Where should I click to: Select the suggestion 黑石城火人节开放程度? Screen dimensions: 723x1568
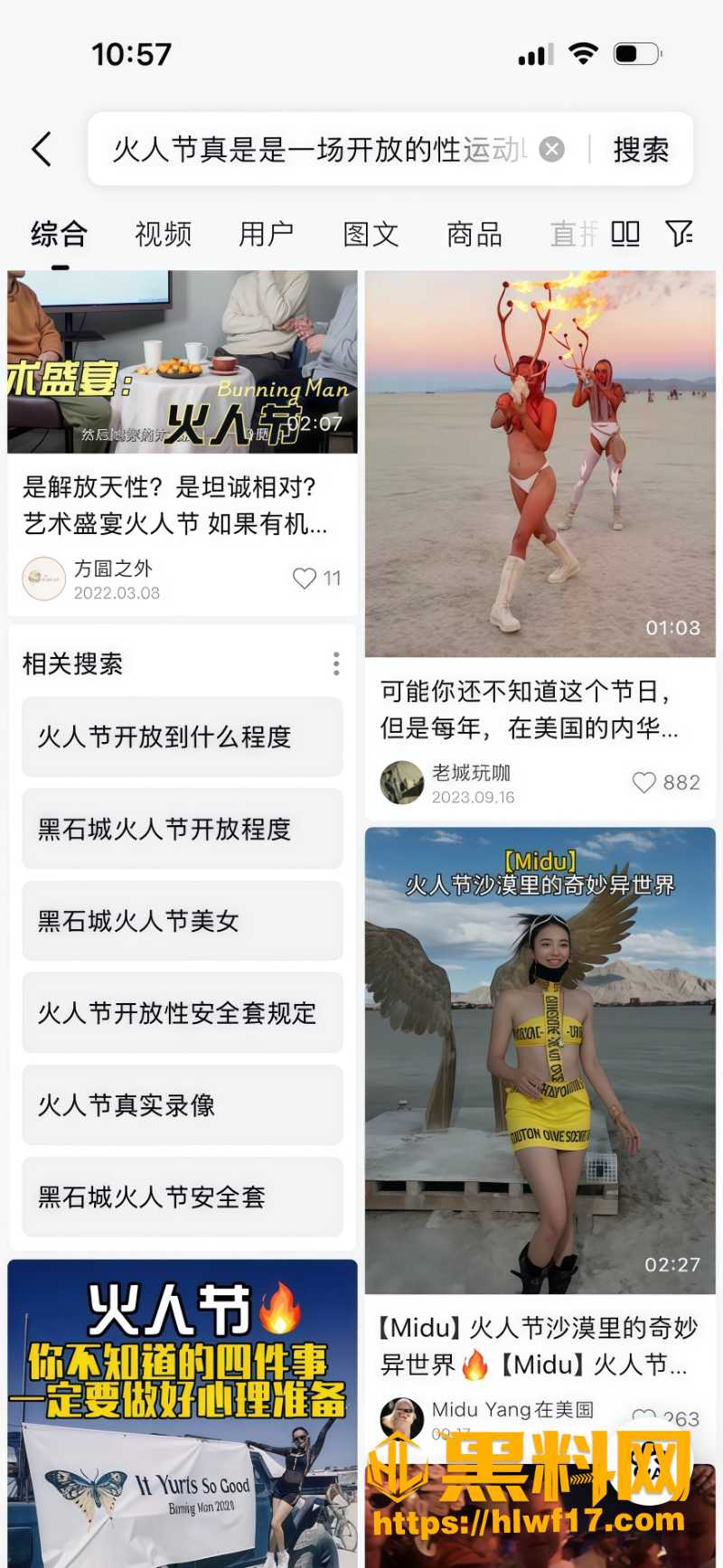point(183,829)
